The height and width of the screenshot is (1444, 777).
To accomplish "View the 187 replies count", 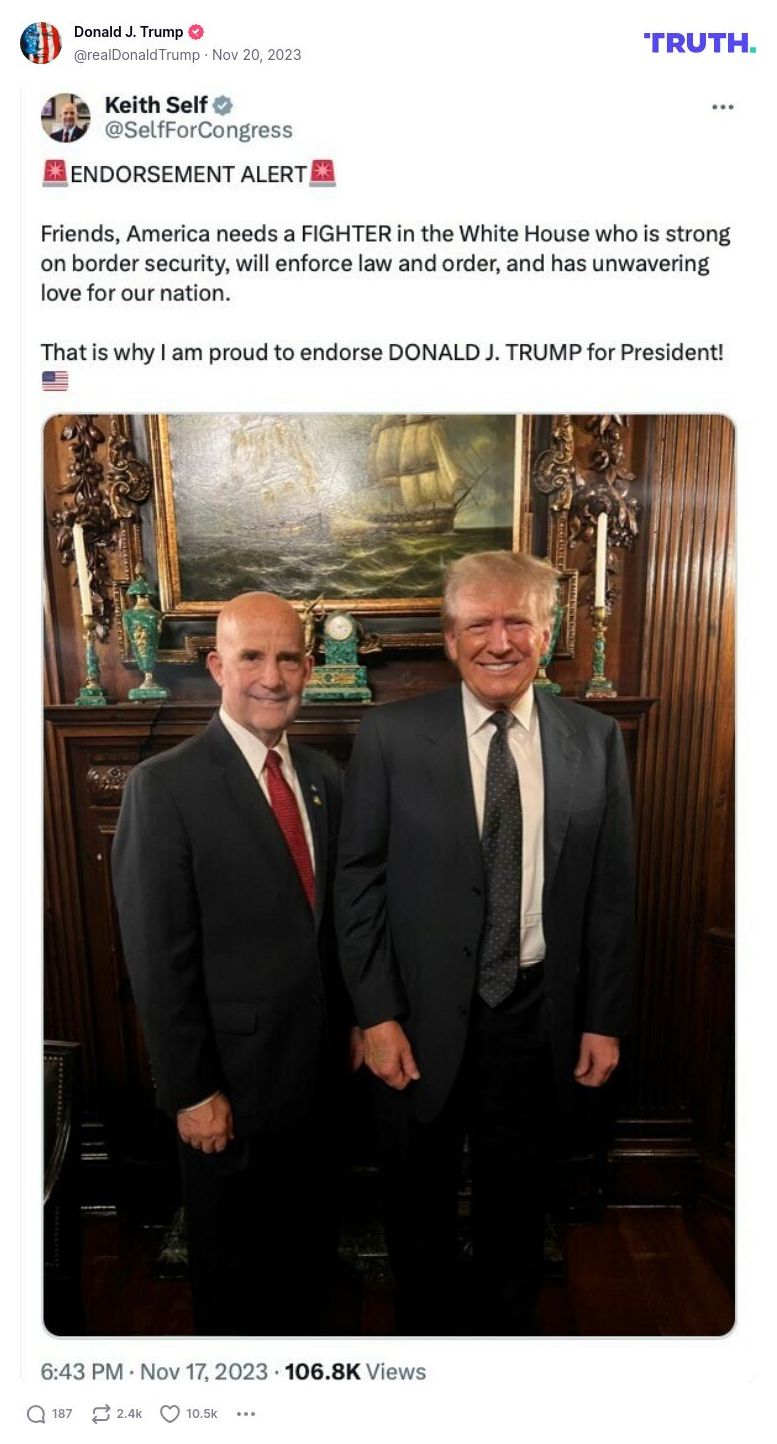I will (61, 1414).
